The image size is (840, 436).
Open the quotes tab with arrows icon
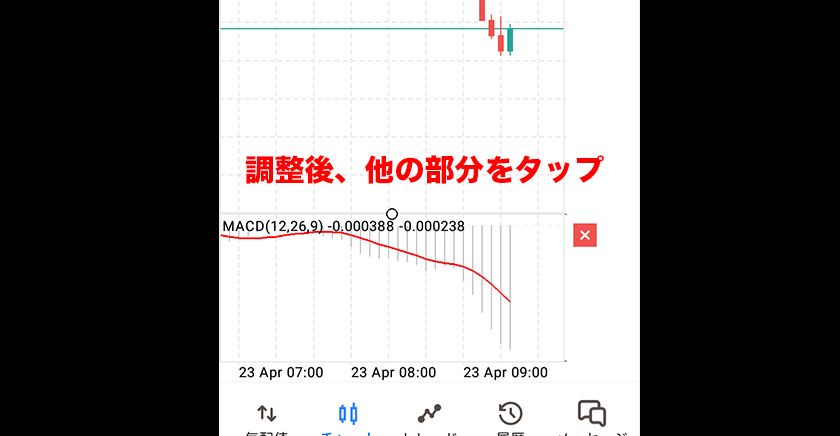(x=267, y=414)
